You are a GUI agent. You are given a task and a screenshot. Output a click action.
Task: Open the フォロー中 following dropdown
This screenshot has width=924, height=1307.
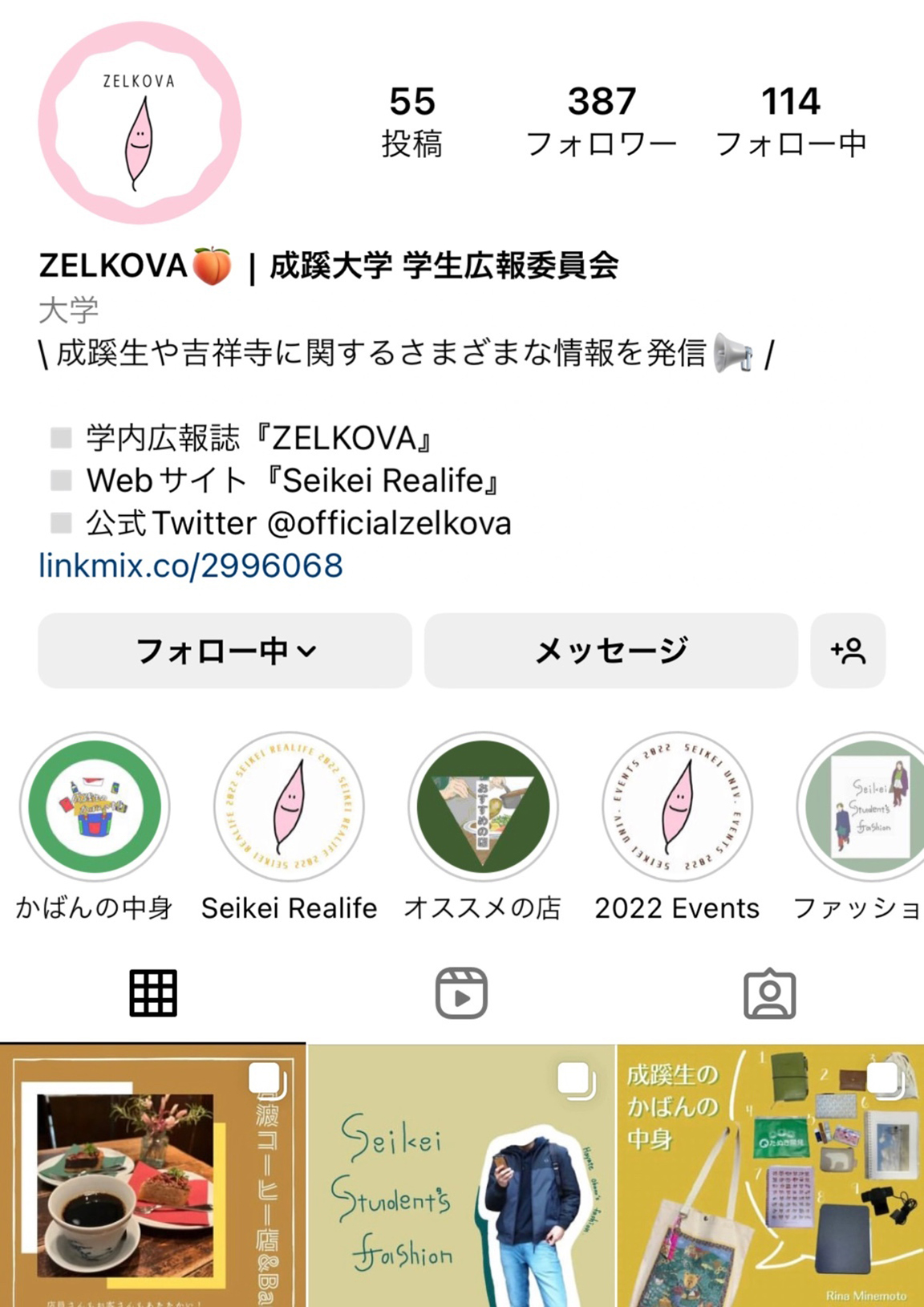(x=225, y=651)
